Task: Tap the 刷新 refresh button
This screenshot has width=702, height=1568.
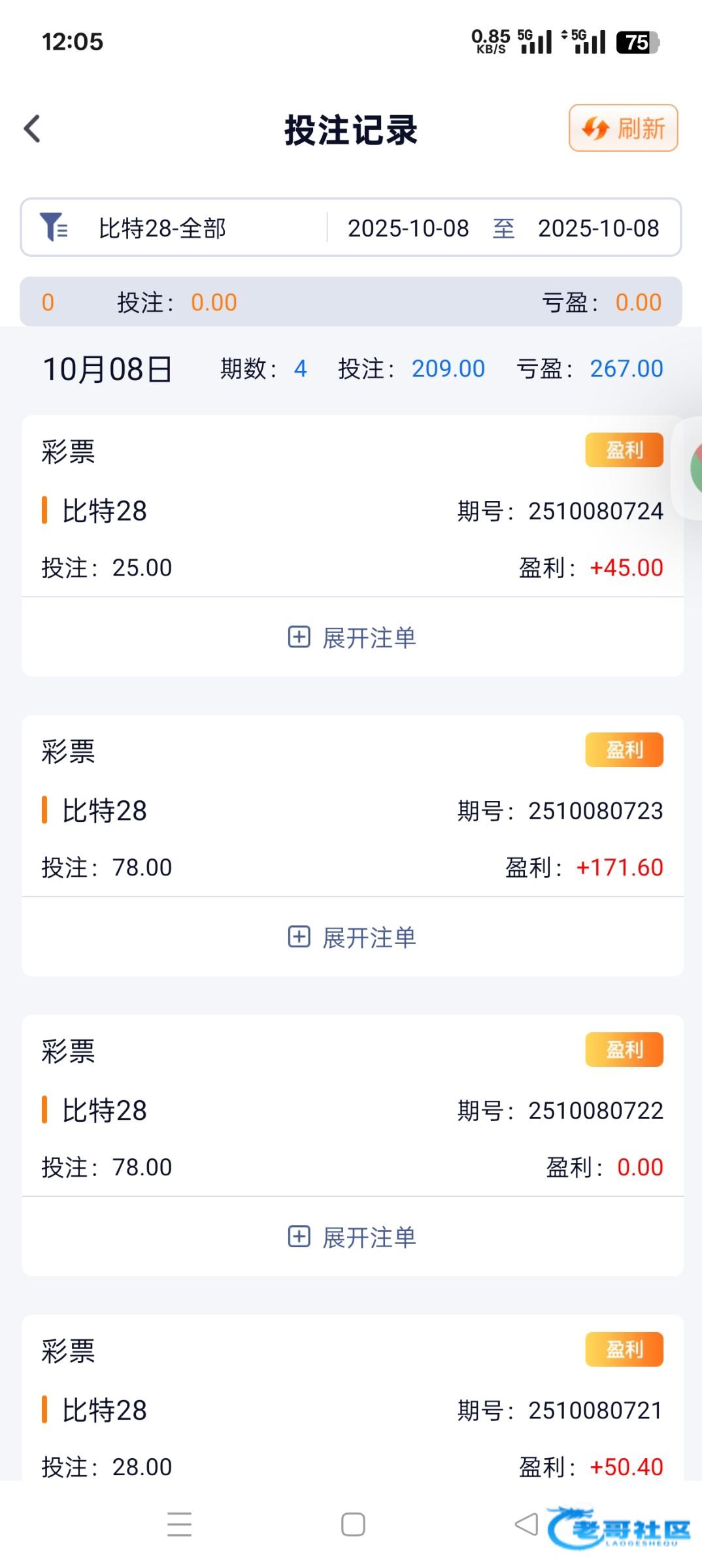Action: pos(623,128)
